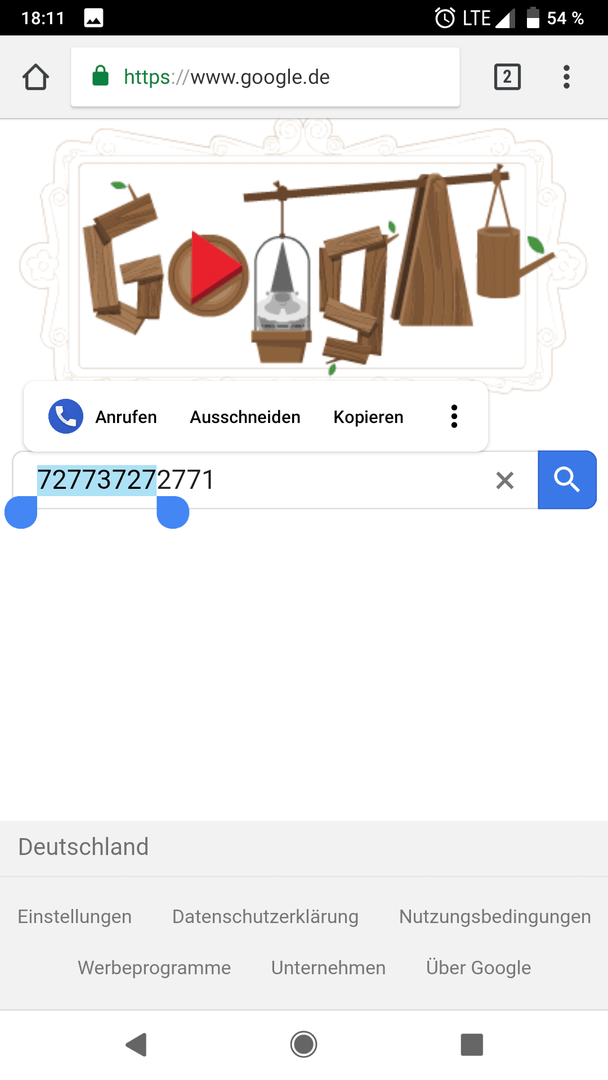Image resolution: width=608 pixels, height=1080 pixels.
Task: Open the tab switcher showing 2 tabs
Action: pos(507,77)
